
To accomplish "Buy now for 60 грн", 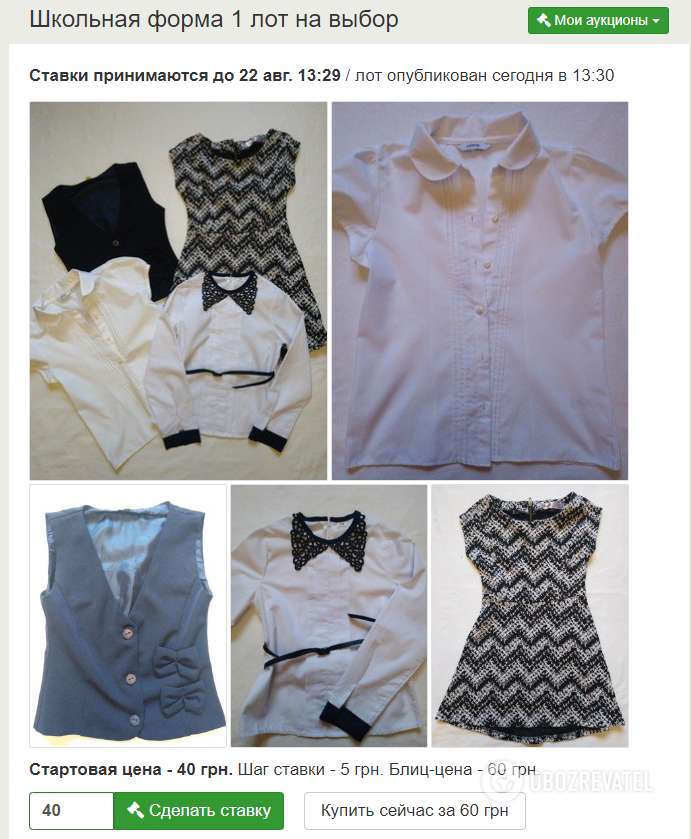I will pyautogui.click(x=414, y=810).
